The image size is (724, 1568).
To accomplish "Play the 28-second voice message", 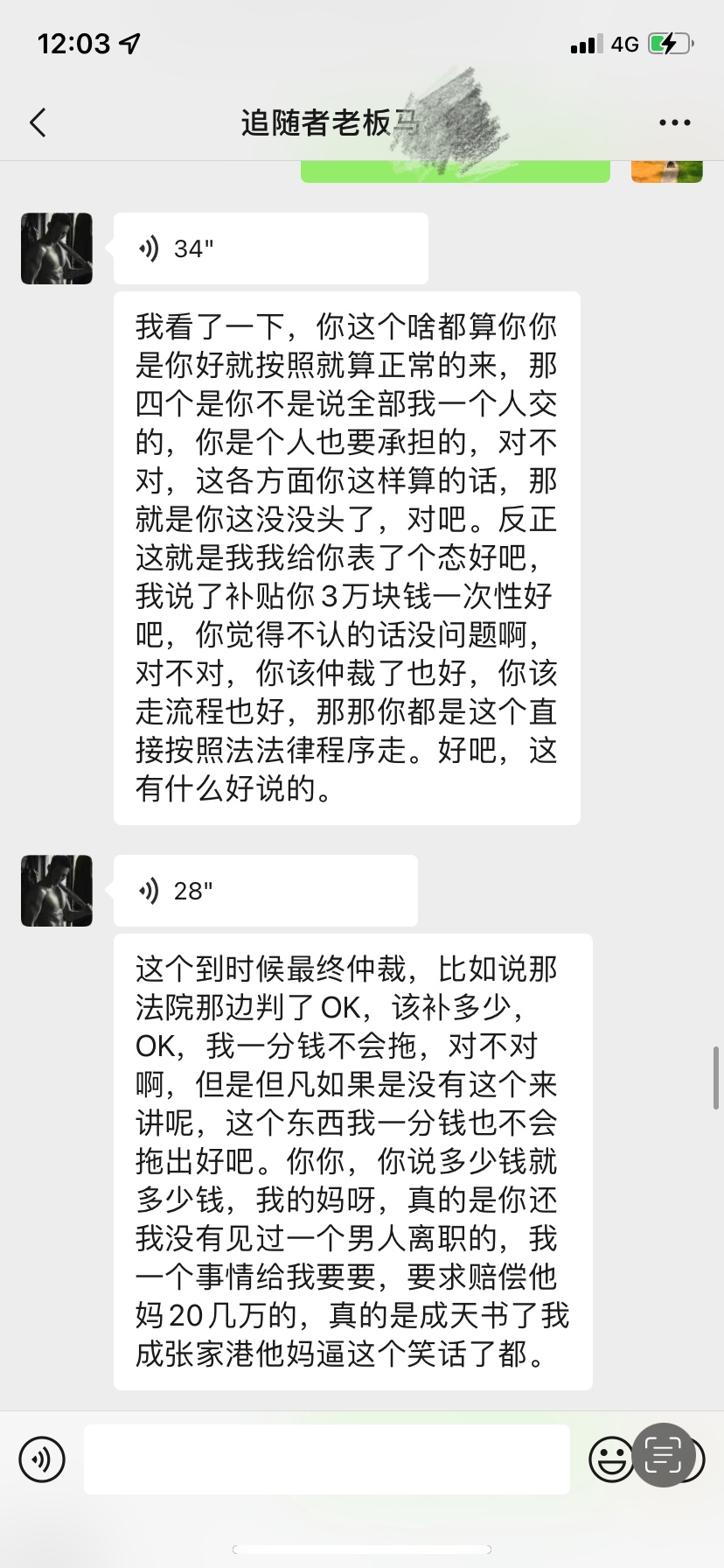I will tap(265, 892).
